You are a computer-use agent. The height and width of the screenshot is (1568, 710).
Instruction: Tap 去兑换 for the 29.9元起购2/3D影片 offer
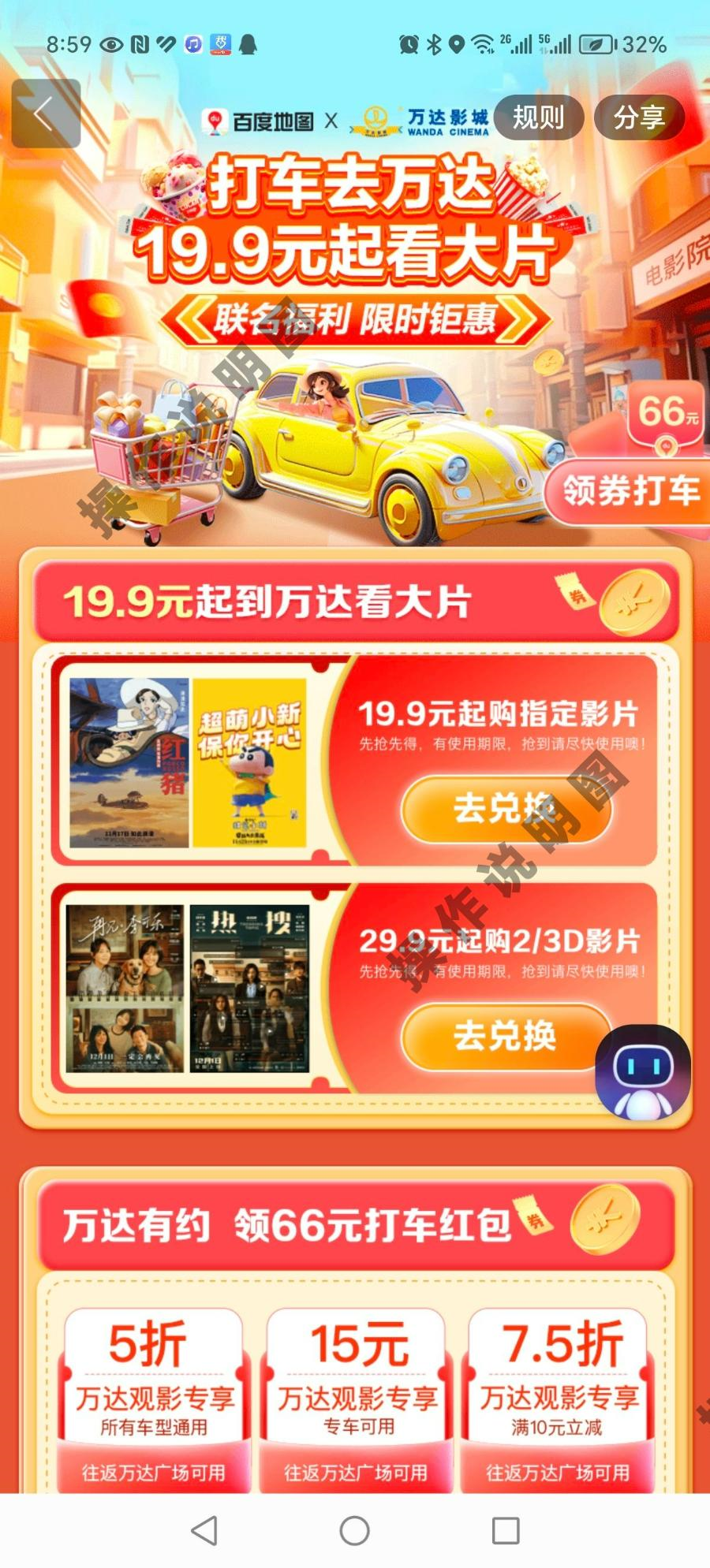click(506, 1036)
